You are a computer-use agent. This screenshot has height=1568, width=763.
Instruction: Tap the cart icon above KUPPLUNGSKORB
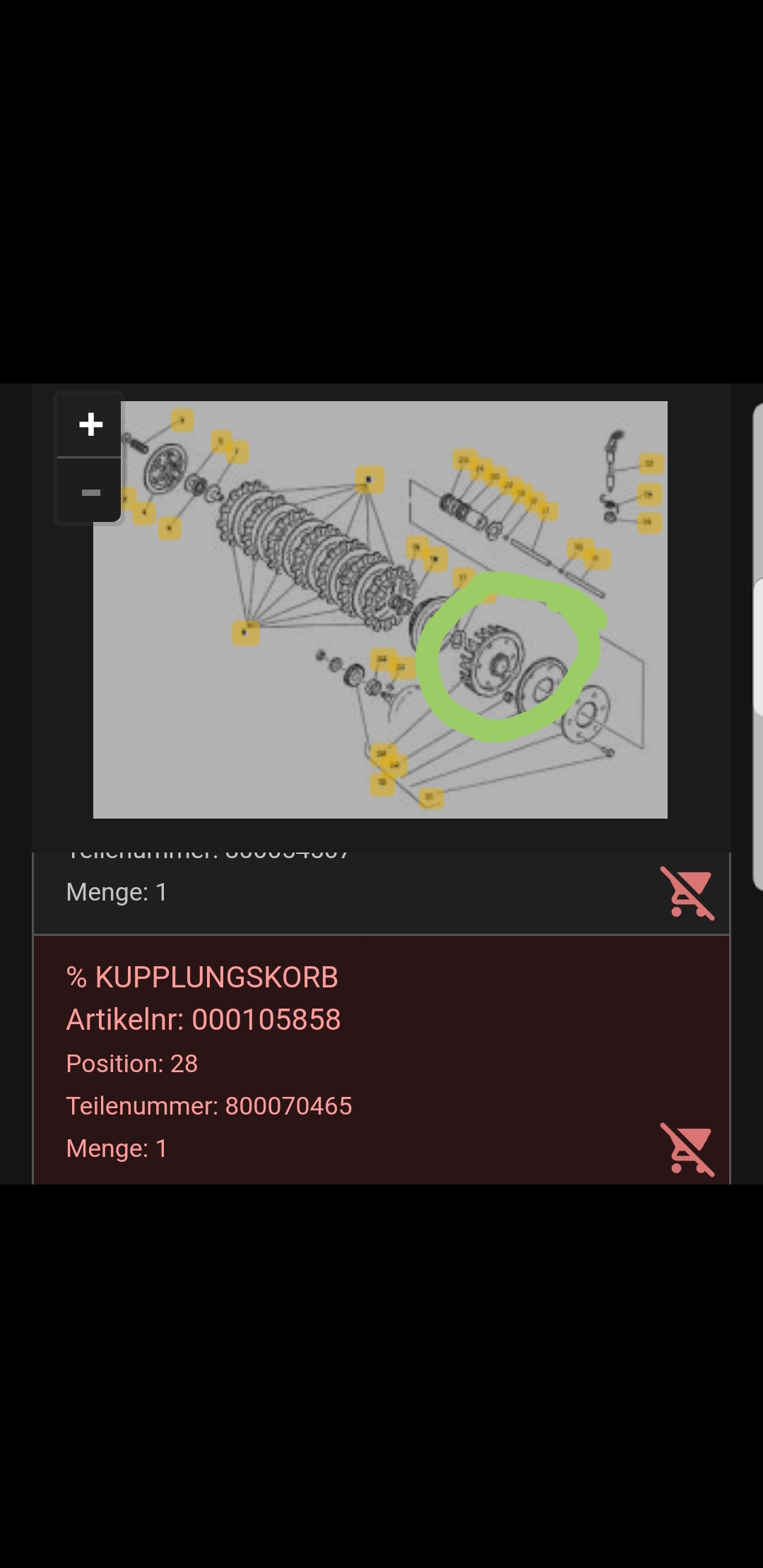coord(687,893)
